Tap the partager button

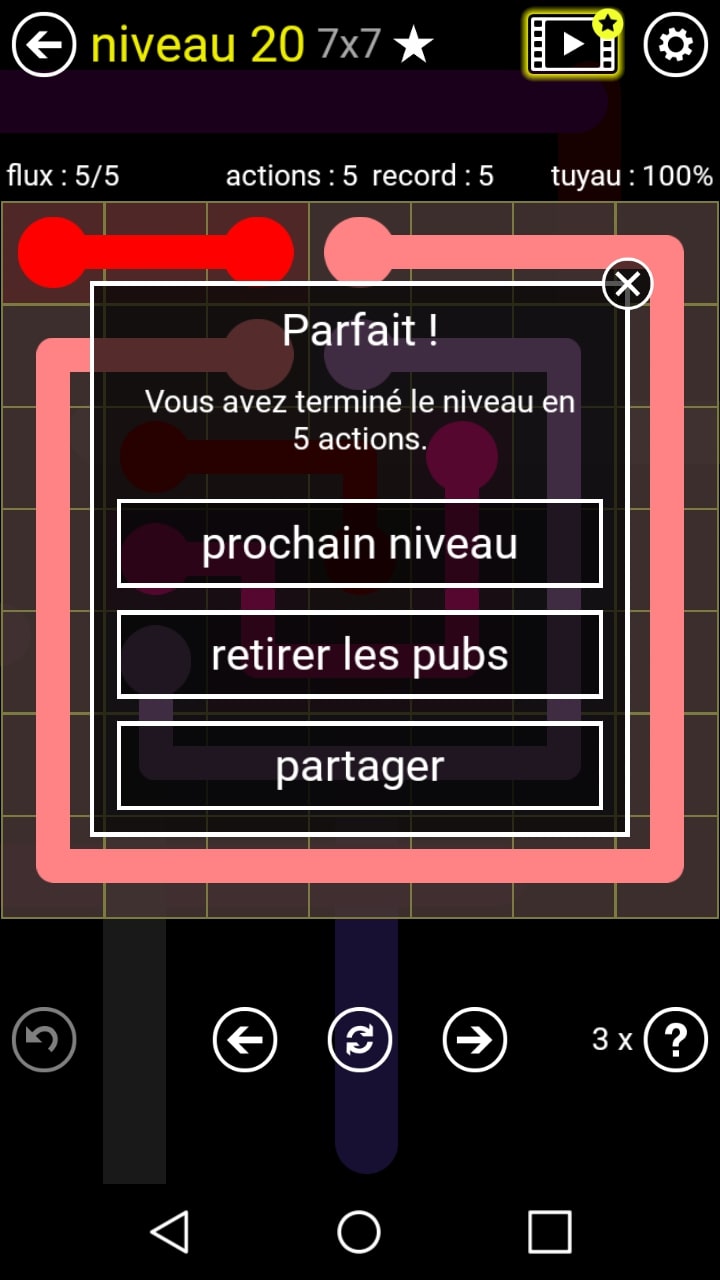coord(360,766)
